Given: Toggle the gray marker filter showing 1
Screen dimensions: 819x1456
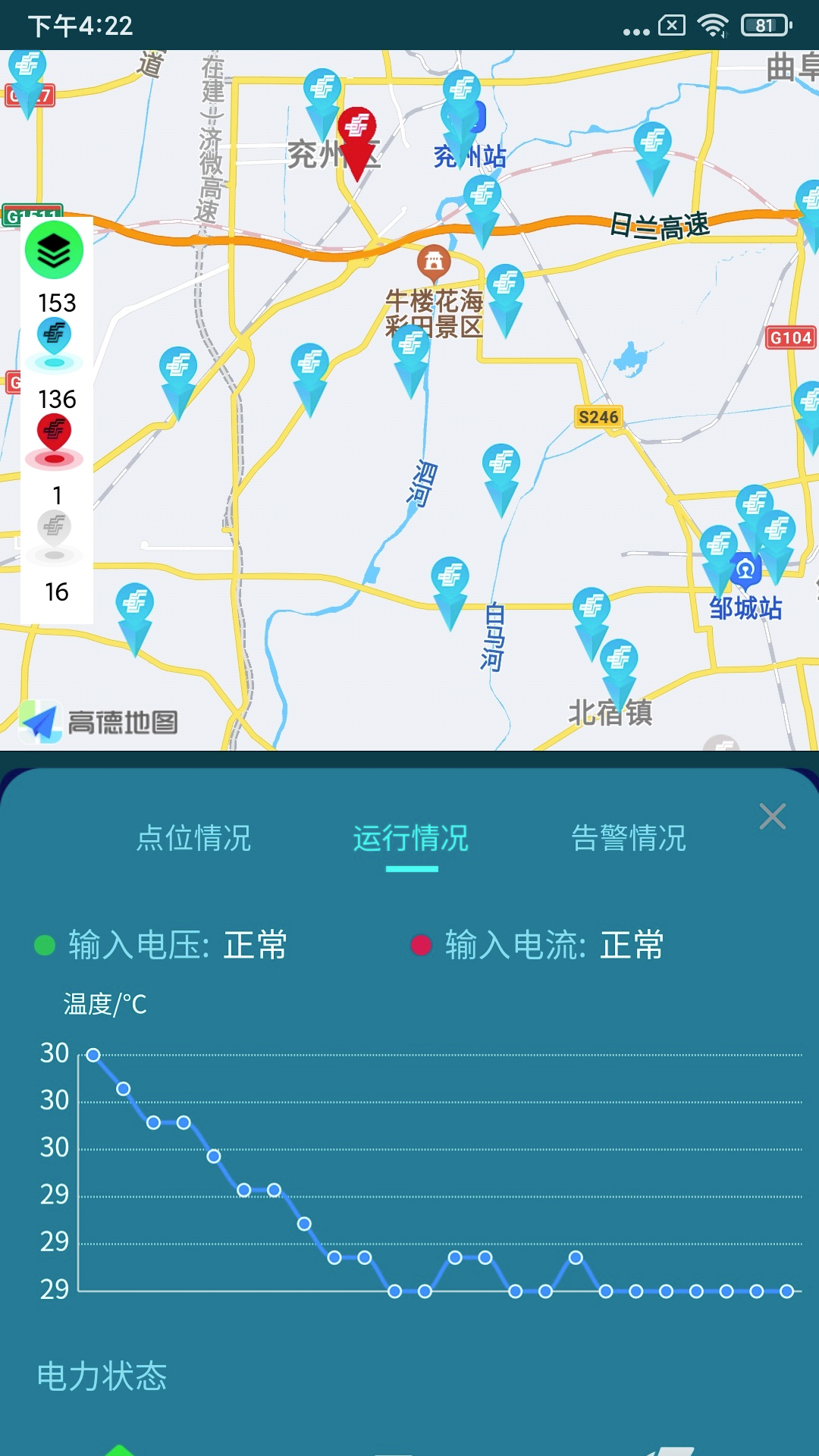Looking at the screenshot, I should [54, 525].
